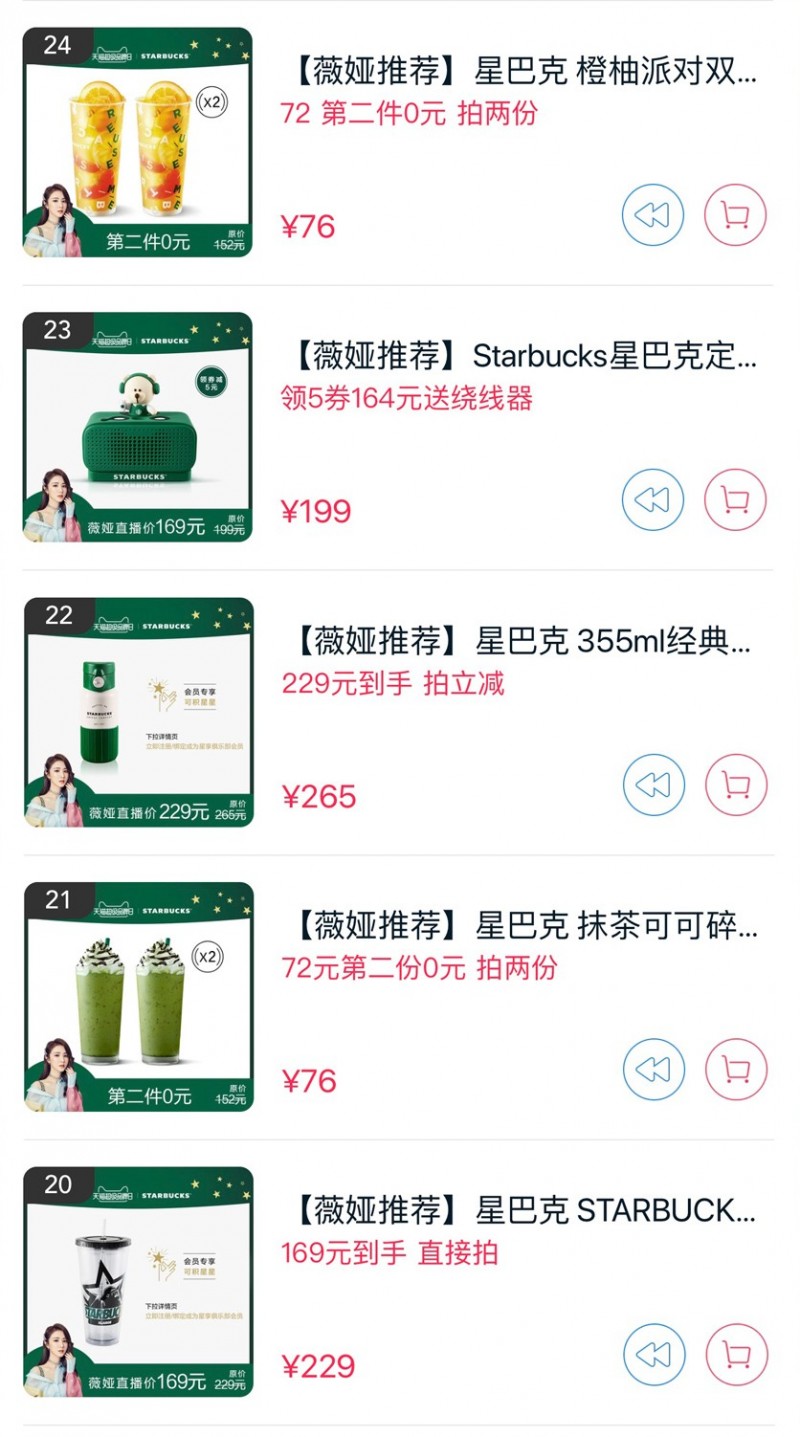Add item 21 抹茶可可碎 to cart
The width and height of the screenshot is (800, 1437).
[736, 1070]
